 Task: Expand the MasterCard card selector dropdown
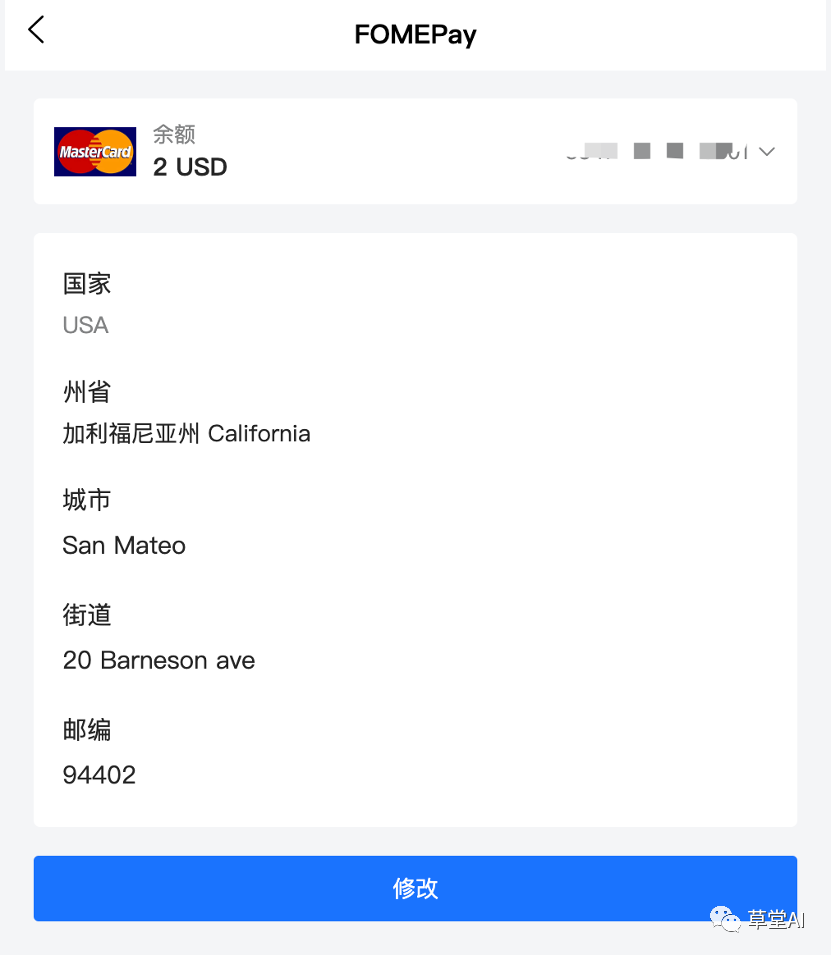click(767, 152)
